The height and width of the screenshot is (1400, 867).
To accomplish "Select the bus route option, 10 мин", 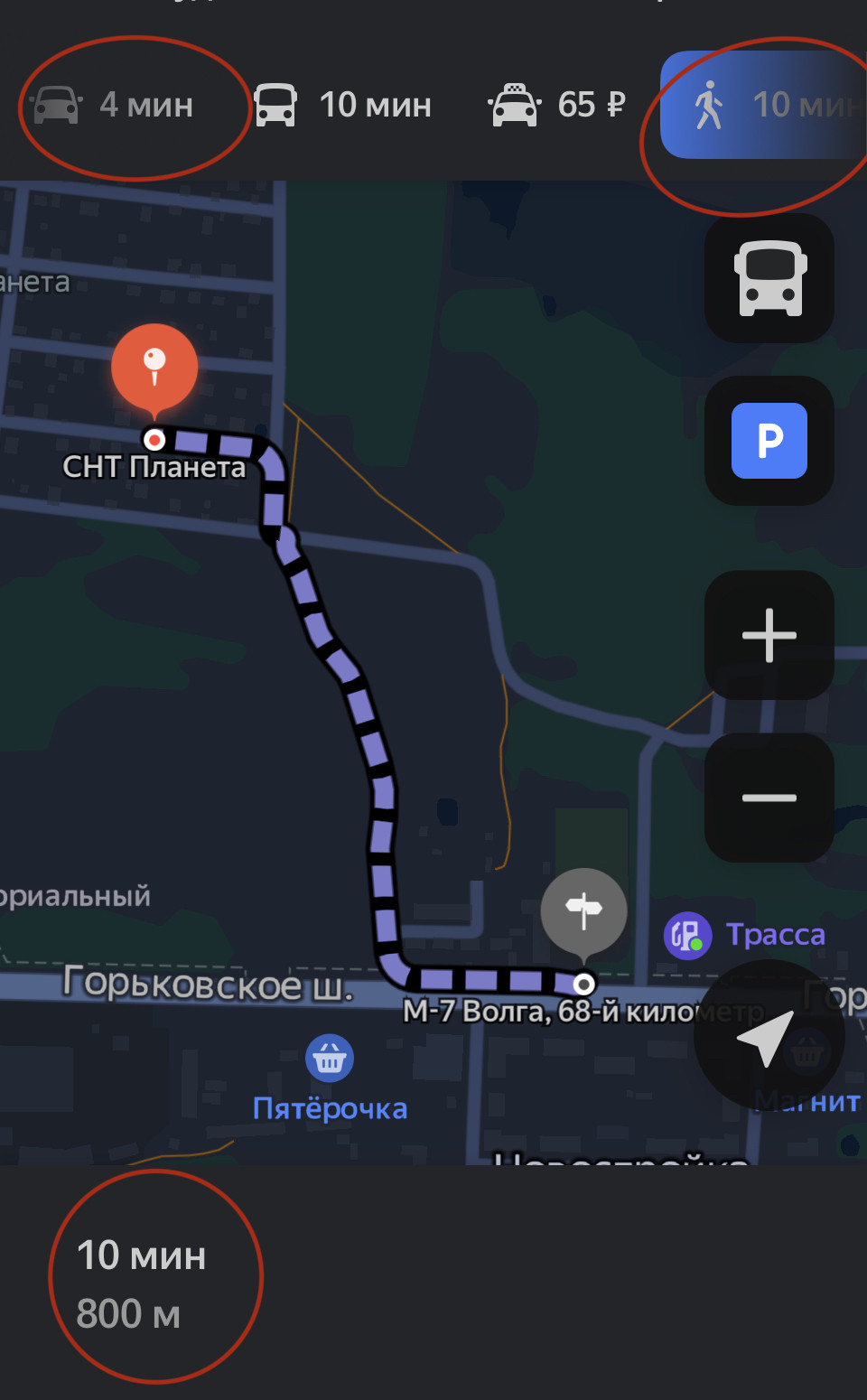I will 343,105.
